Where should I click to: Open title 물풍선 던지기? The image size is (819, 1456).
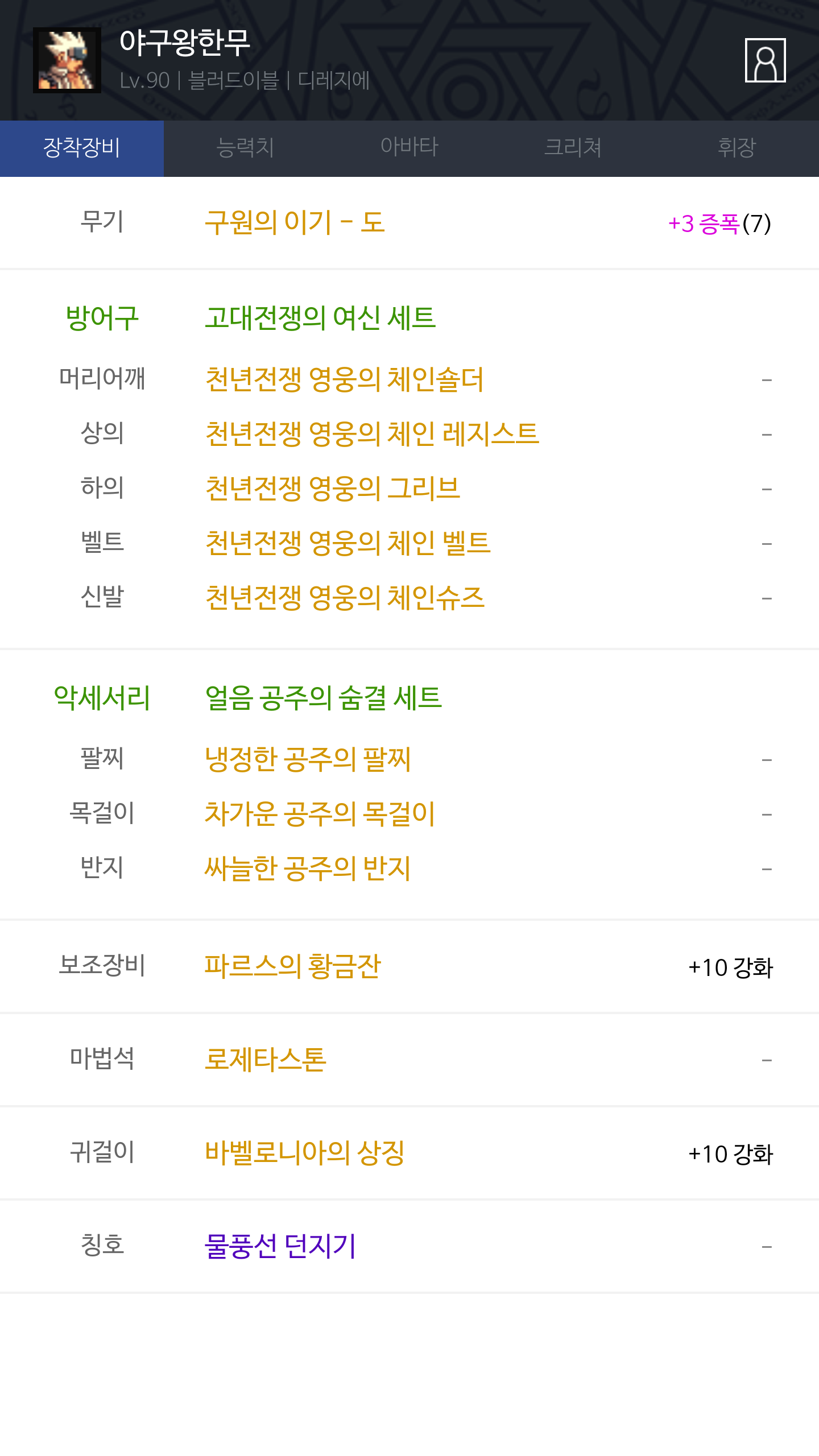click(x=280, y=1246)
